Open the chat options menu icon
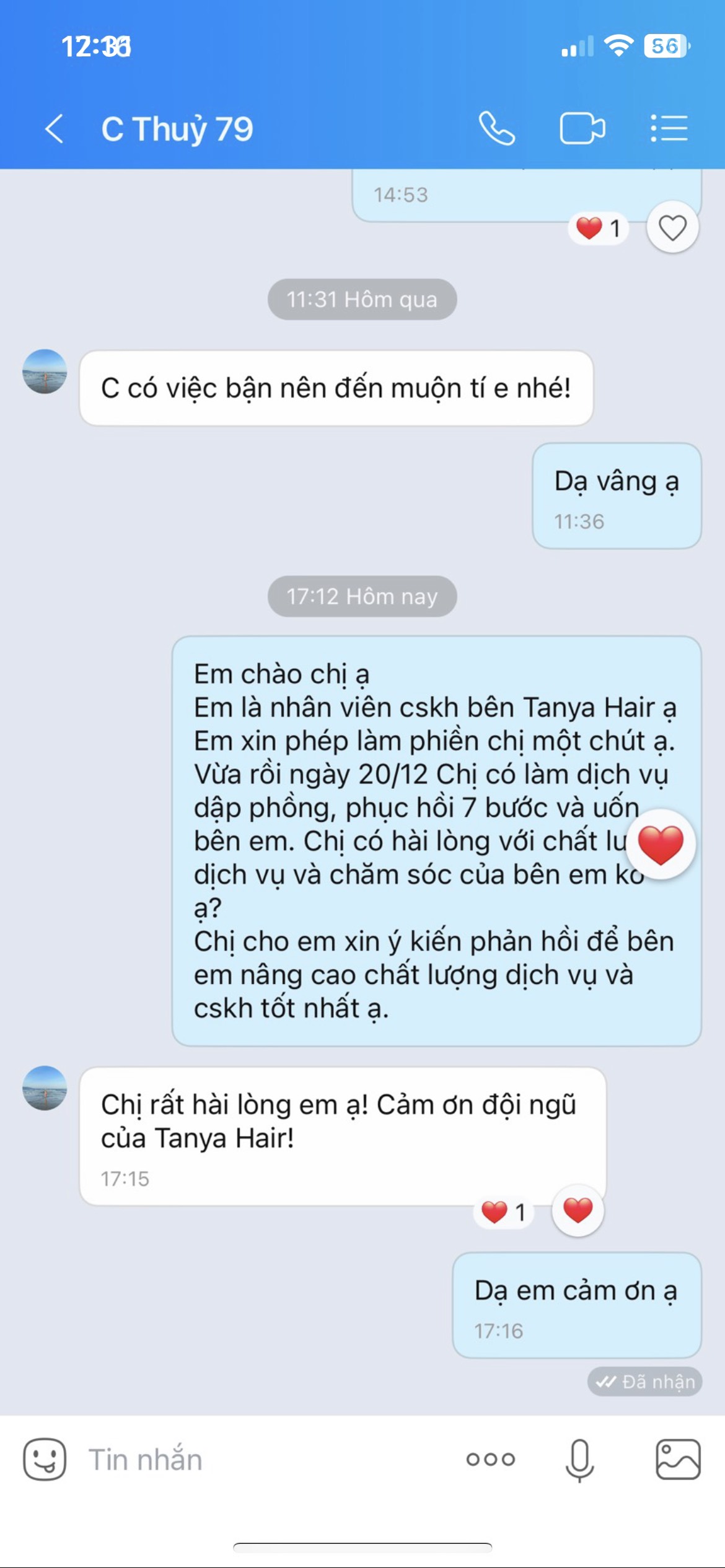This screenshot has width=725, height=1568. point(669,129)
